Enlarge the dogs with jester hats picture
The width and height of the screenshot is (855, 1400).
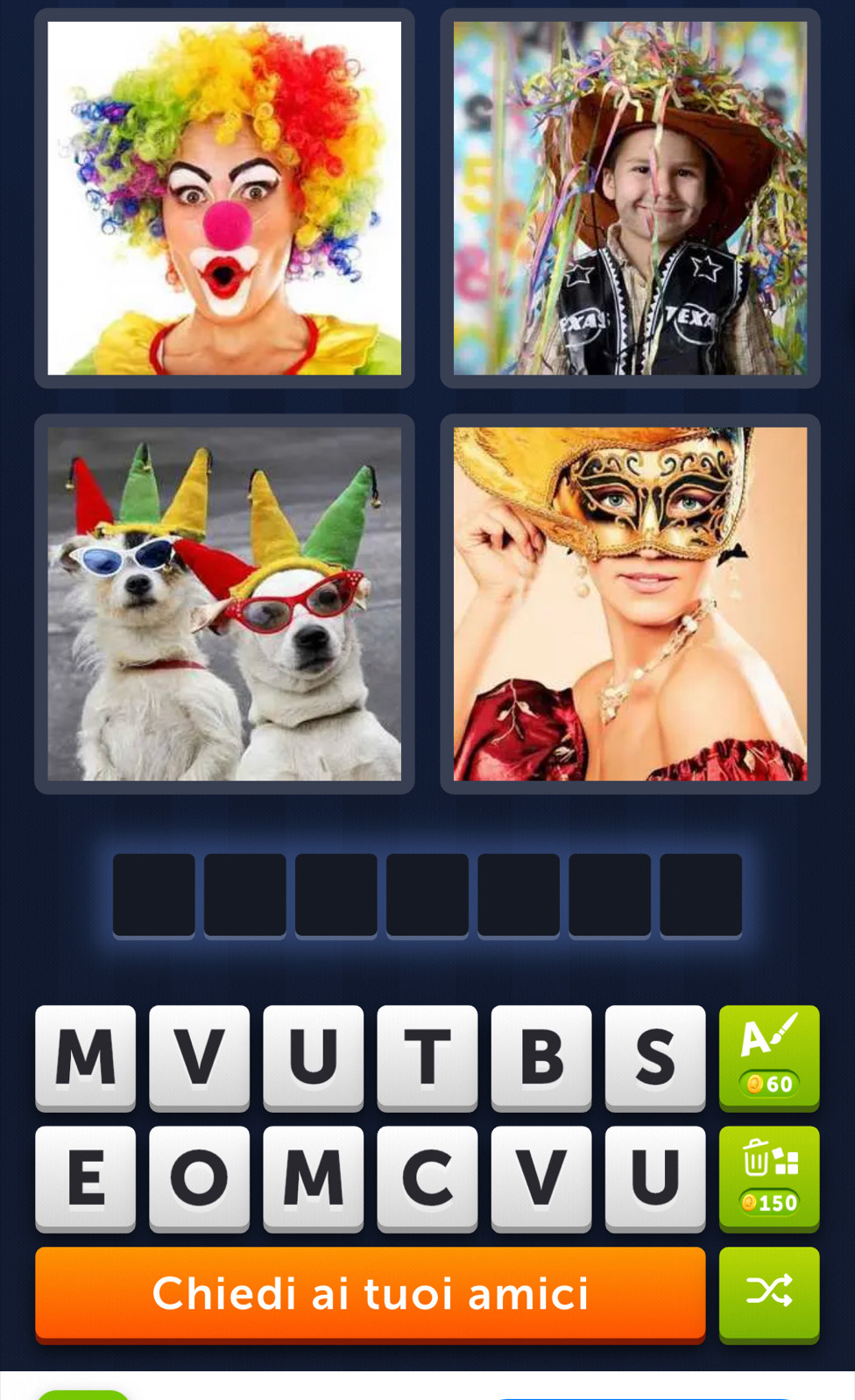pyautogui.click(x=224, y=604)
